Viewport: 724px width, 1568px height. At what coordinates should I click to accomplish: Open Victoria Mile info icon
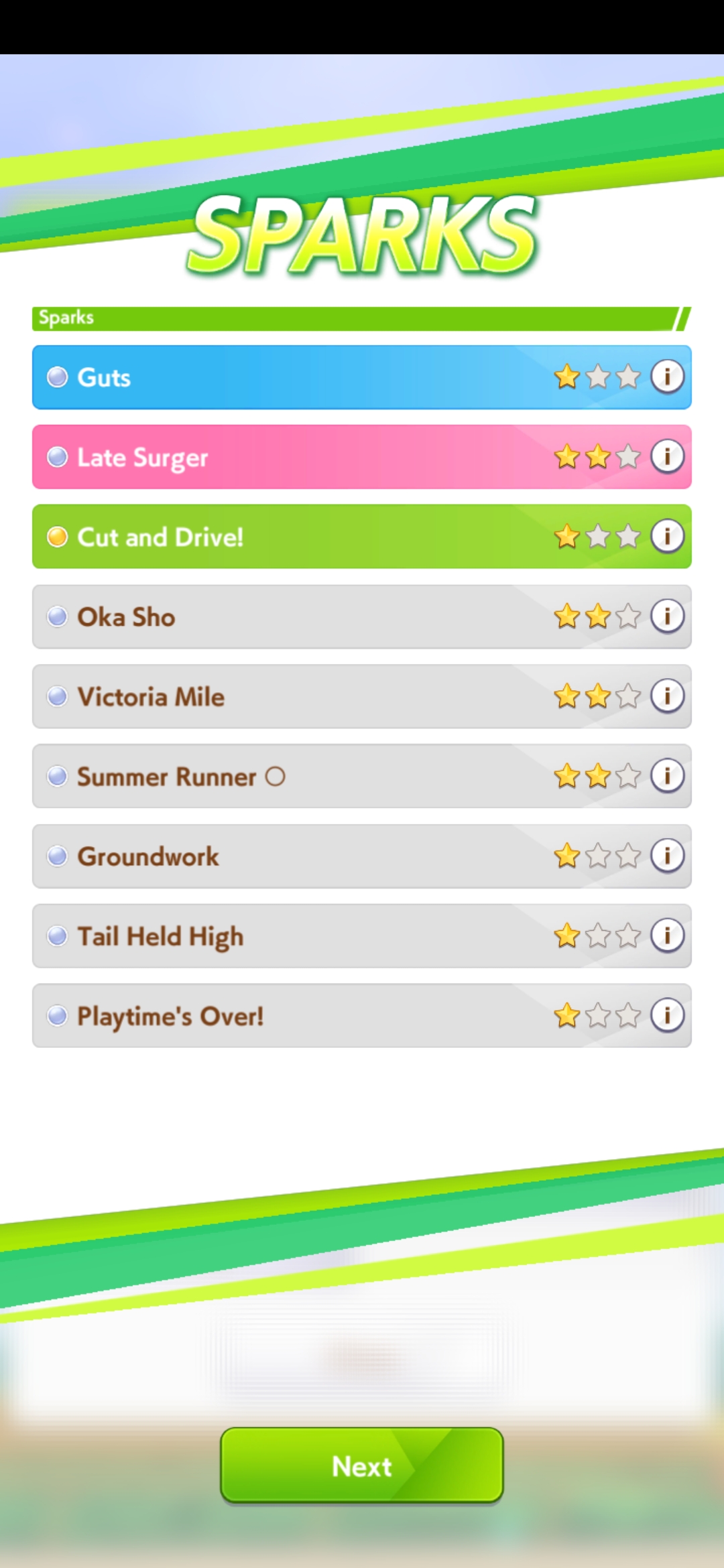667,696
